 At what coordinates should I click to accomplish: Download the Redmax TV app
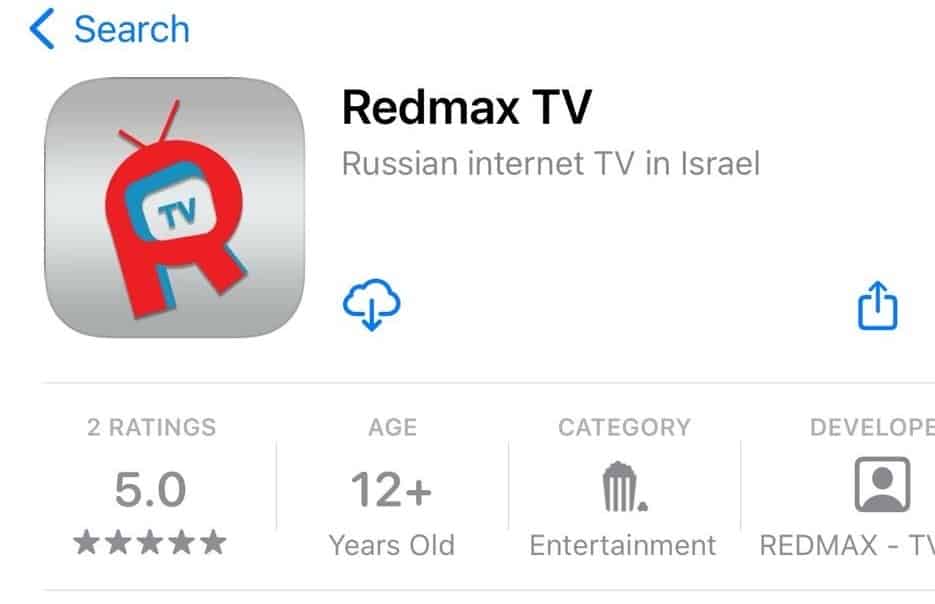pyautogui.click(x=372, y=303)
